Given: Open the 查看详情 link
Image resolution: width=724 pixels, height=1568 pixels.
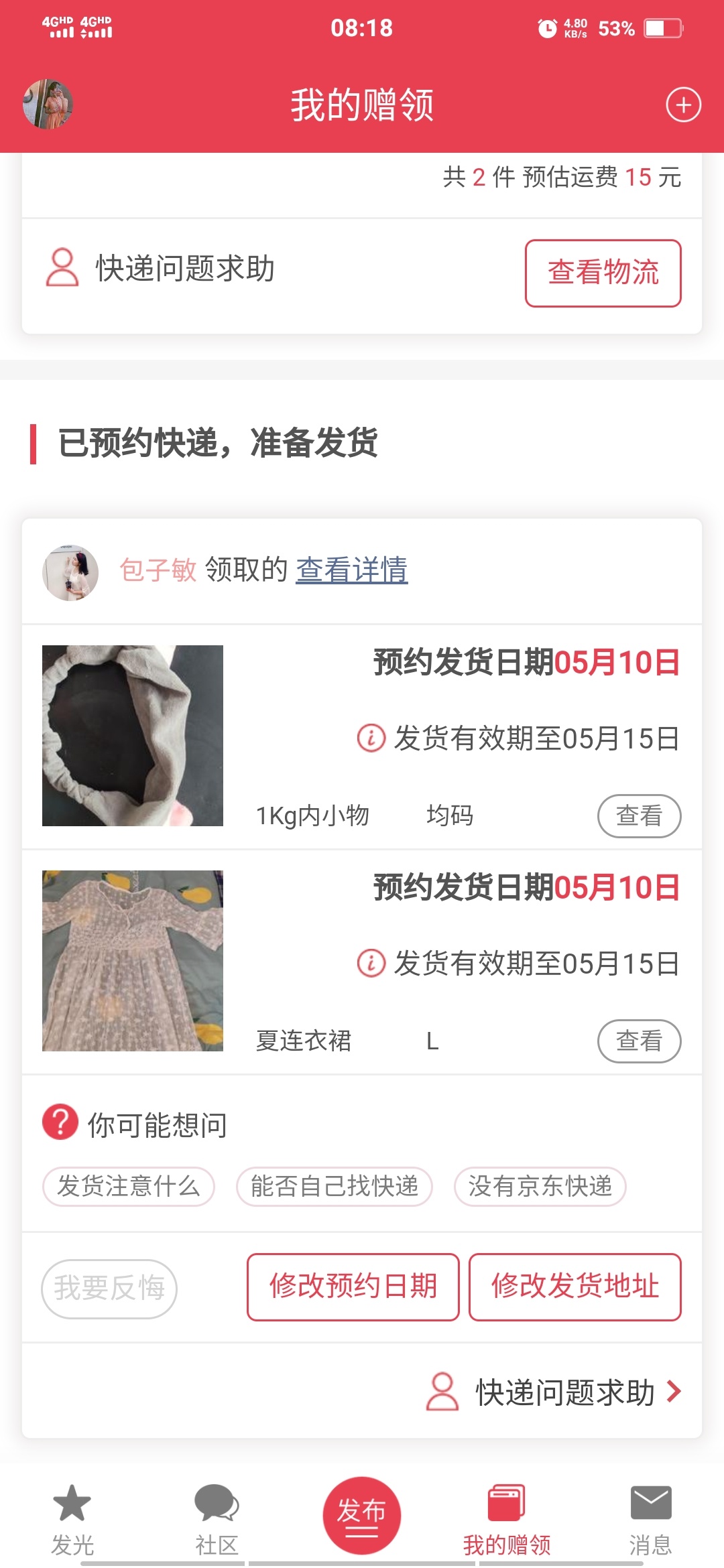Looking at the screenshot, I should tap(351, 570).
